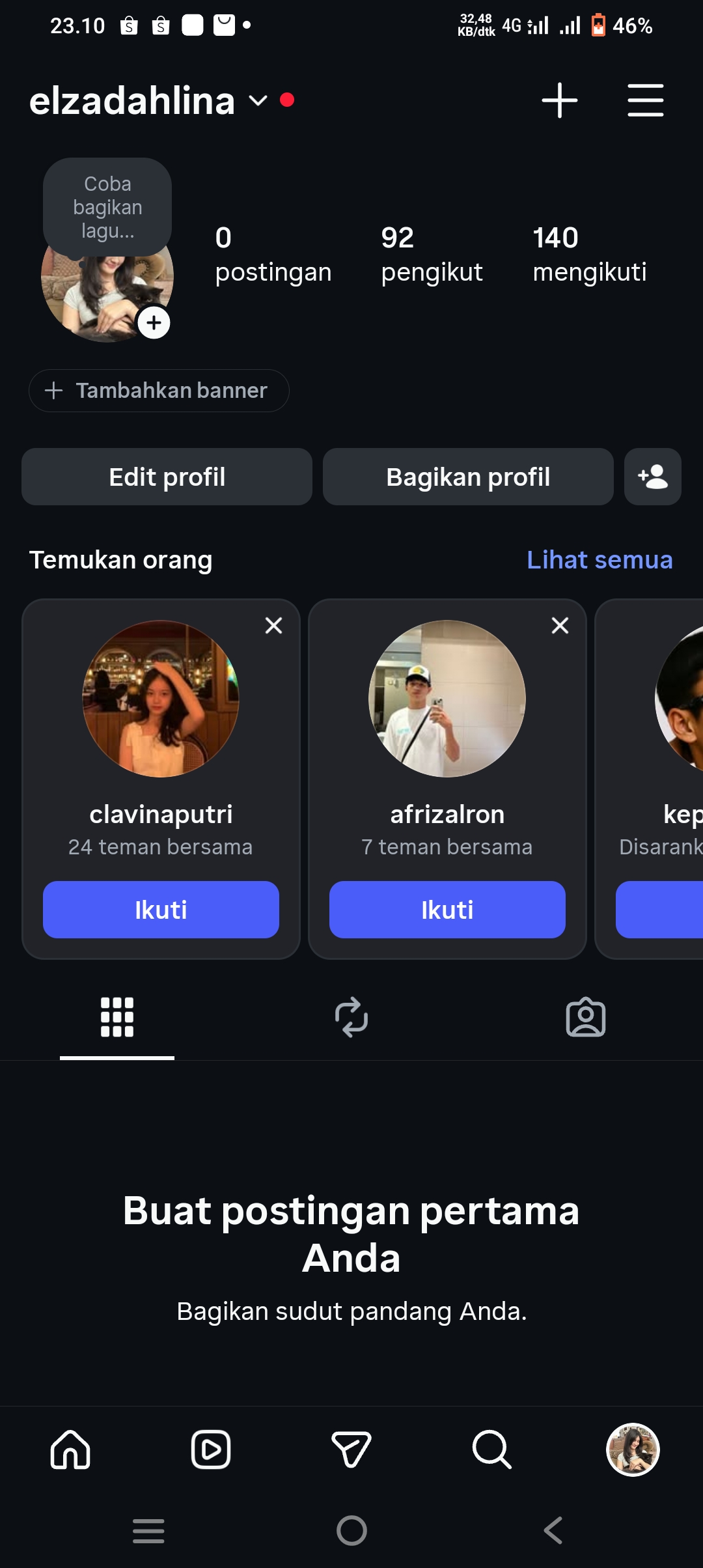Open the hamburger menu
Viewport: 703px width, 1568px height.
tap(646, 100)
